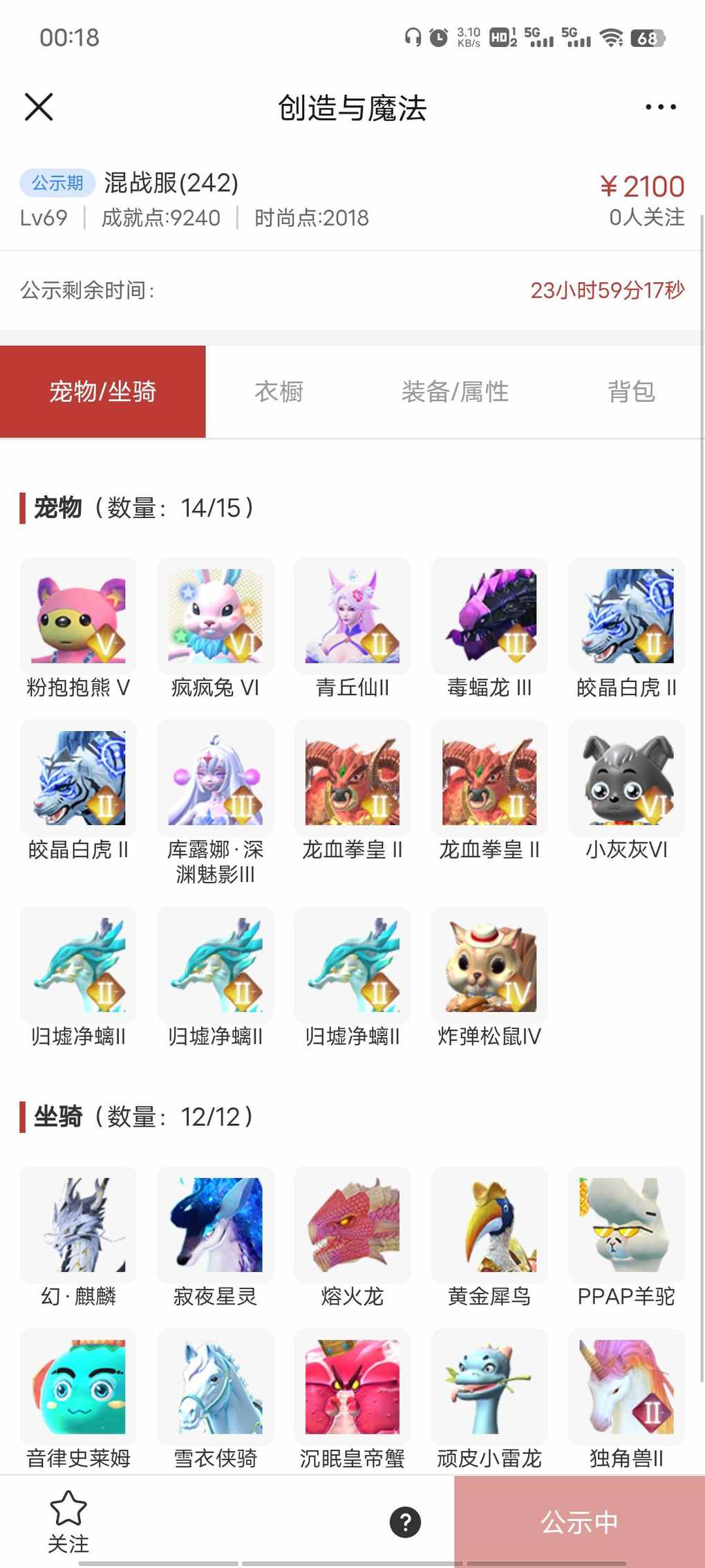Switch to the 装备/属性 tab

tap(455, 391)
